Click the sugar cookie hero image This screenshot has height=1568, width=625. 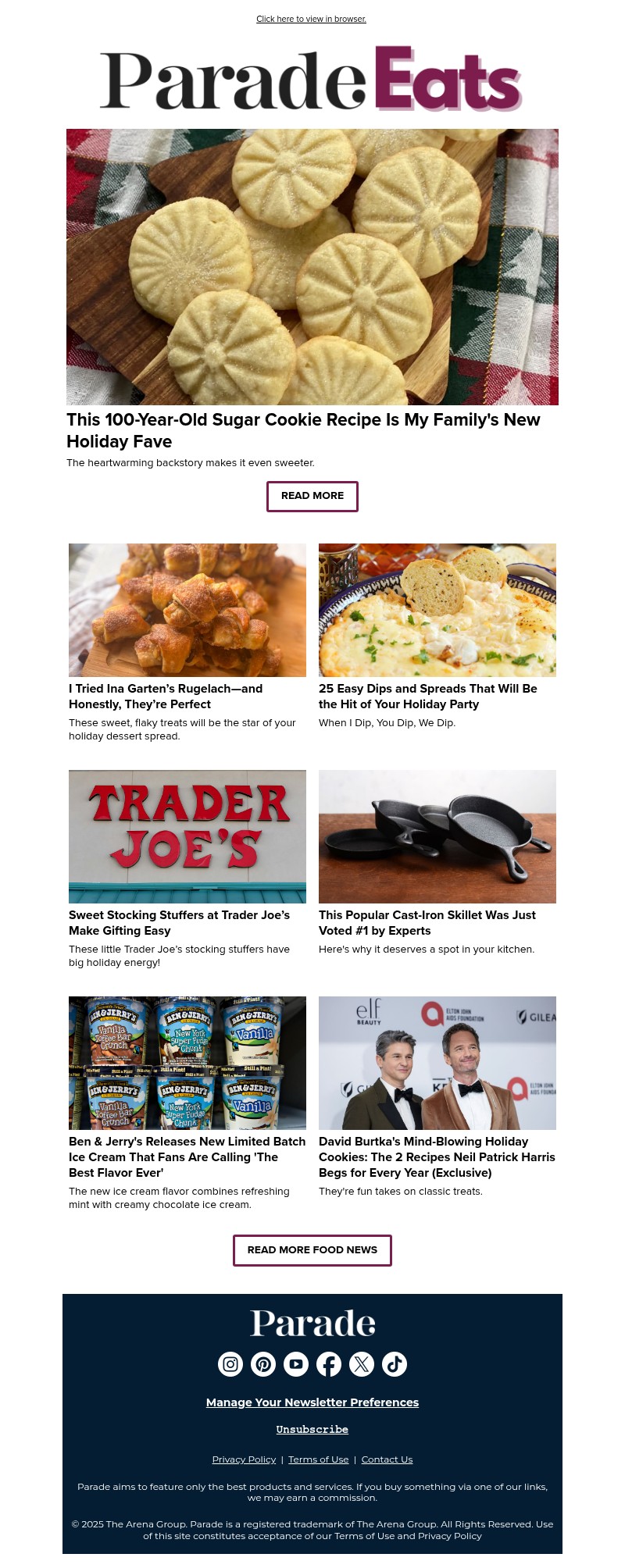point(312,266)
